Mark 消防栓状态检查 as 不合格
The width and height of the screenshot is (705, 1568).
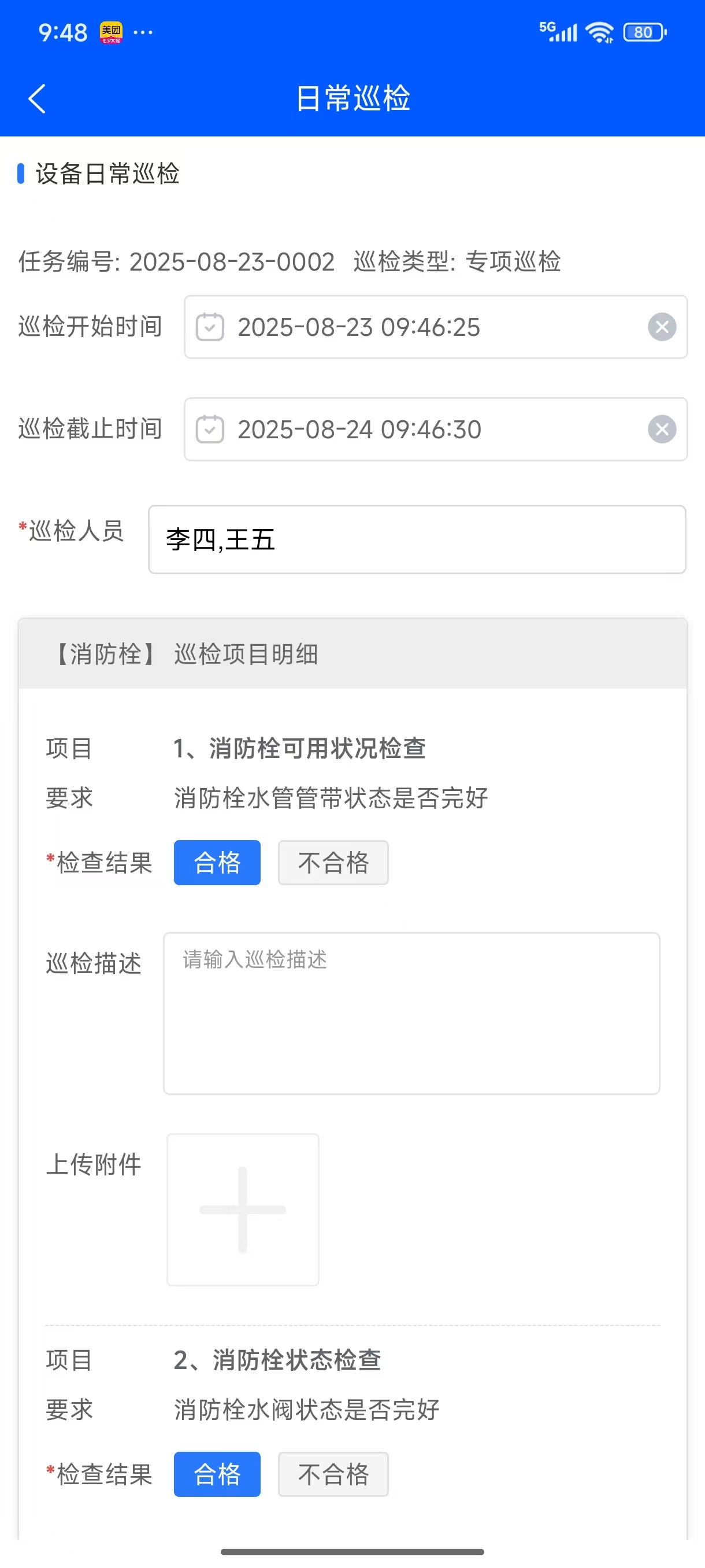[x=333, y=1474]
